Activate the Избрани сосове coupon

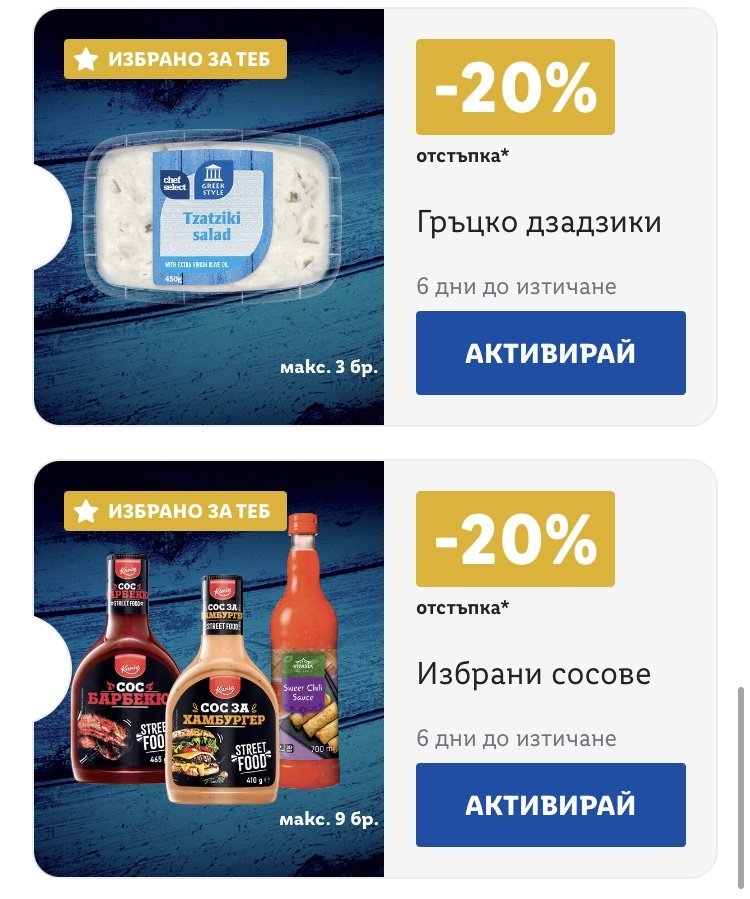click(550, 805)
